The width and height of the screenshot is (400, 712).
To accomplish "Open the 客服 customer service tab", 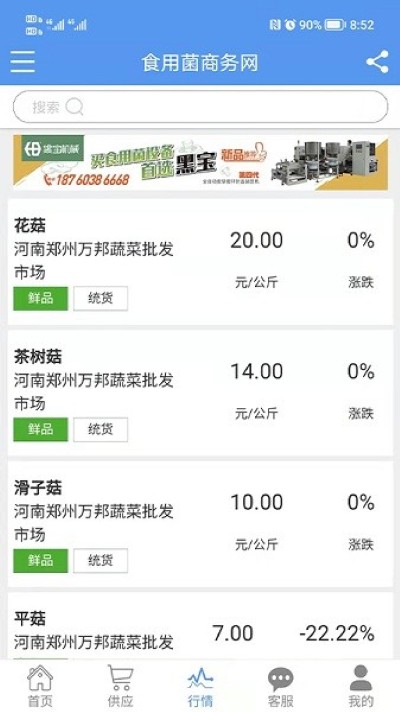I will pos(281,686).
